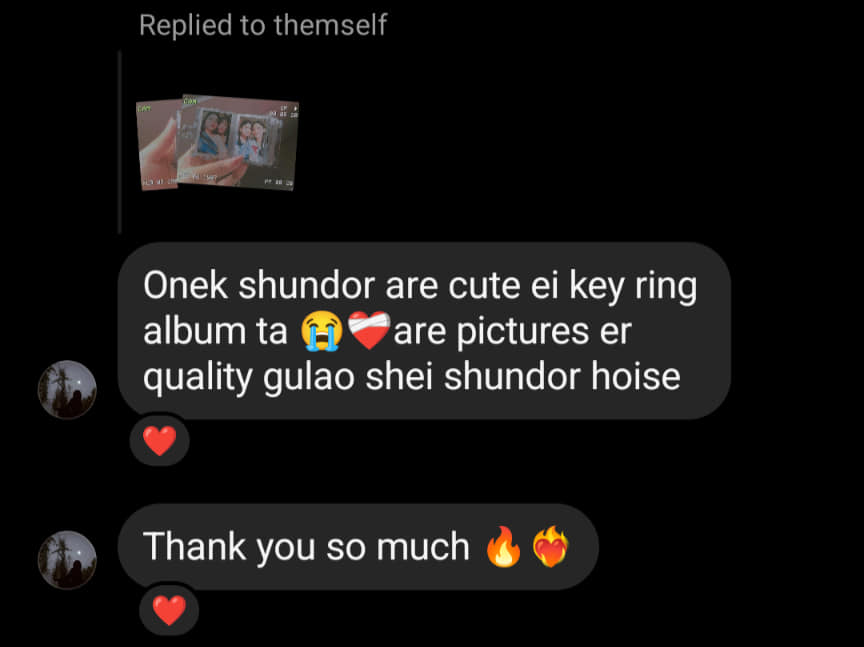Open sender's avatar beside Thank you so much
This screenshot has height=647, width=864.
tap(66, 559)
